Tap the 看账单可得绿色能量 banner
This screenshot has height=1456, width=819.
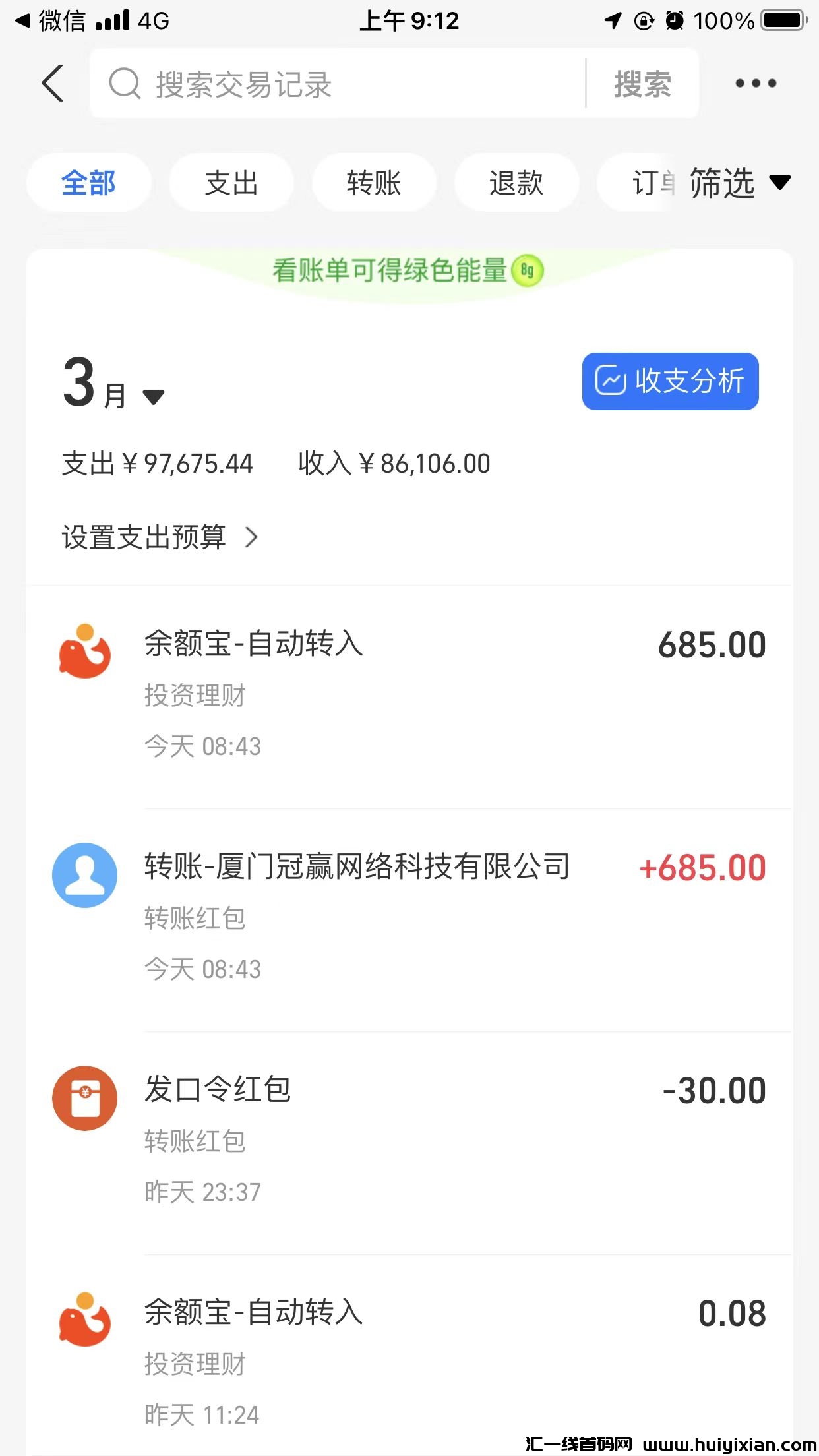(x=408, y=270)
